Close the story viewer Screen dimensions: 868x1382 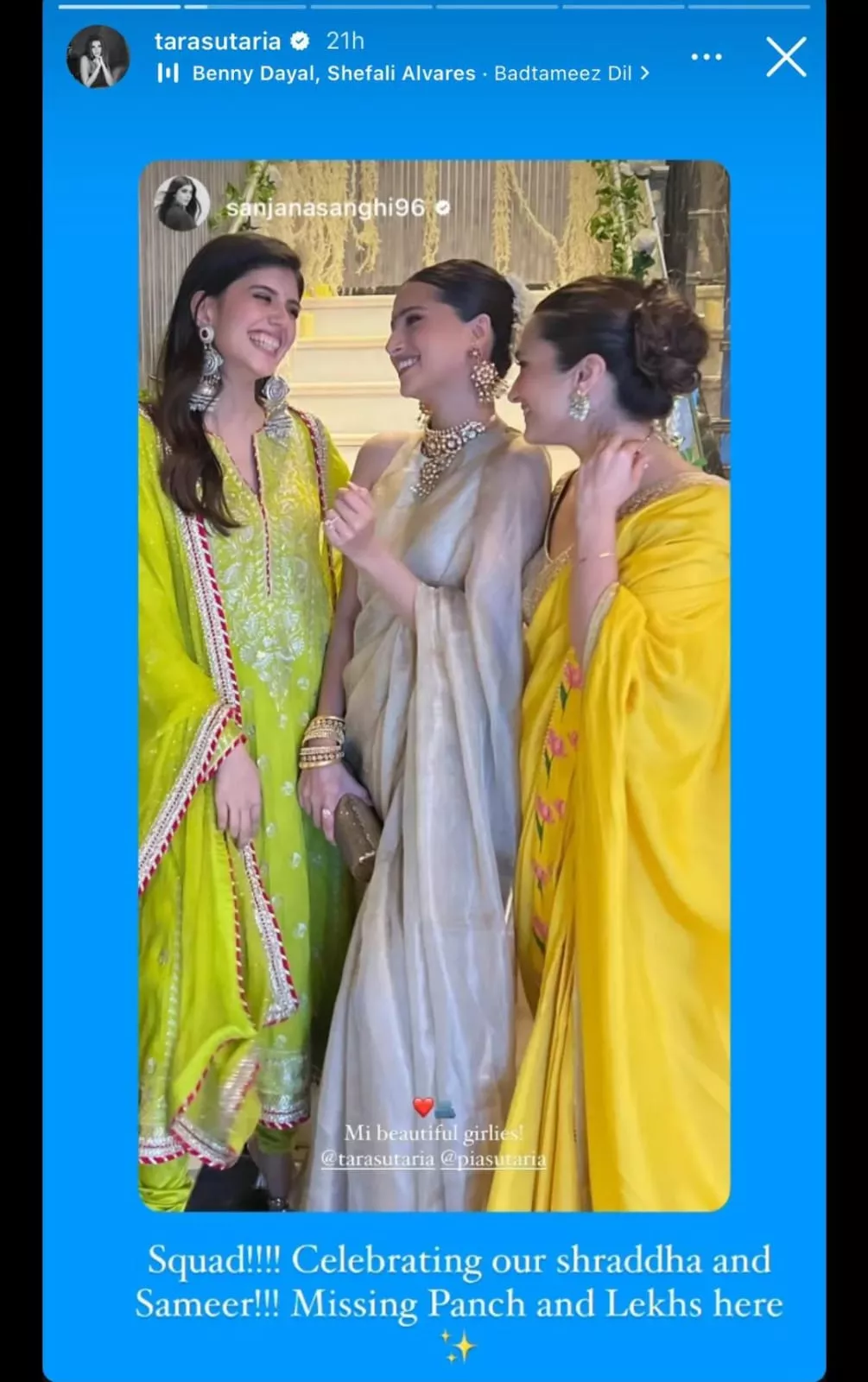coord(786,57)
